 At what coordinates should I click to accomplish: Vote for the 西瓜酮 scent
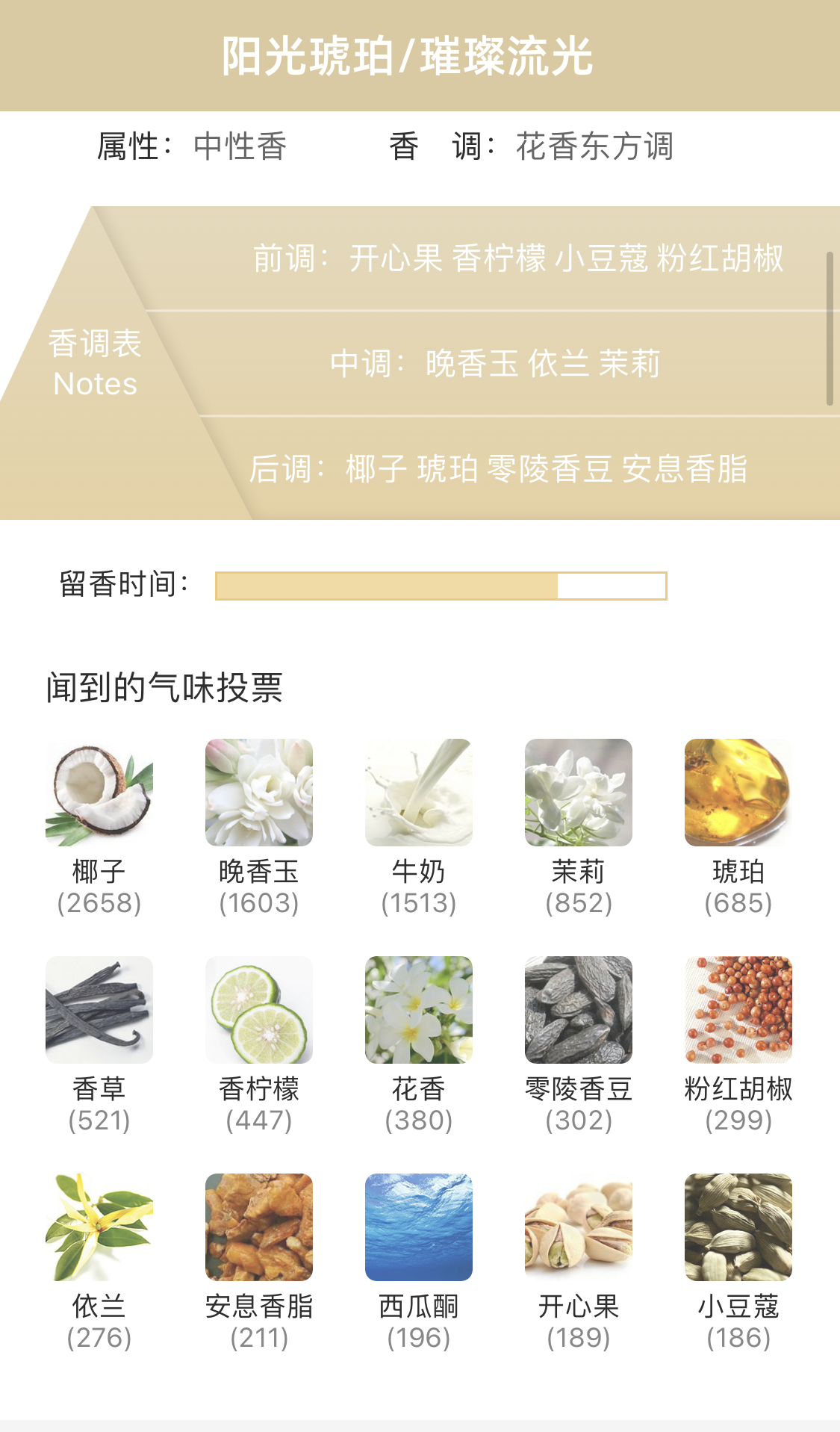(x=419, y=1227)
